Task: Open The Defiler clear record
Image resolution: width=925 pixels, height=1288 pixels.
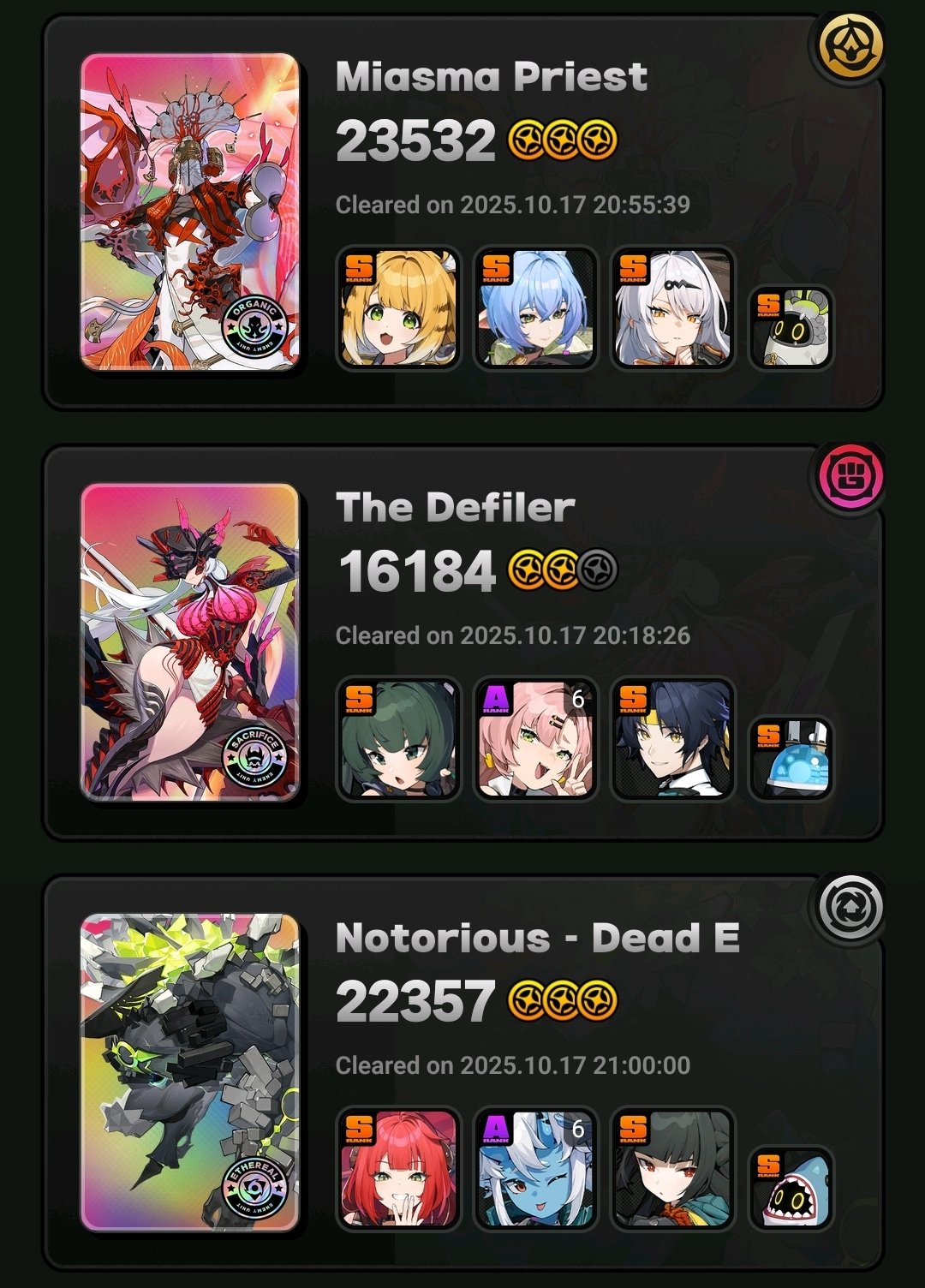Action: (x=455, y=508)
